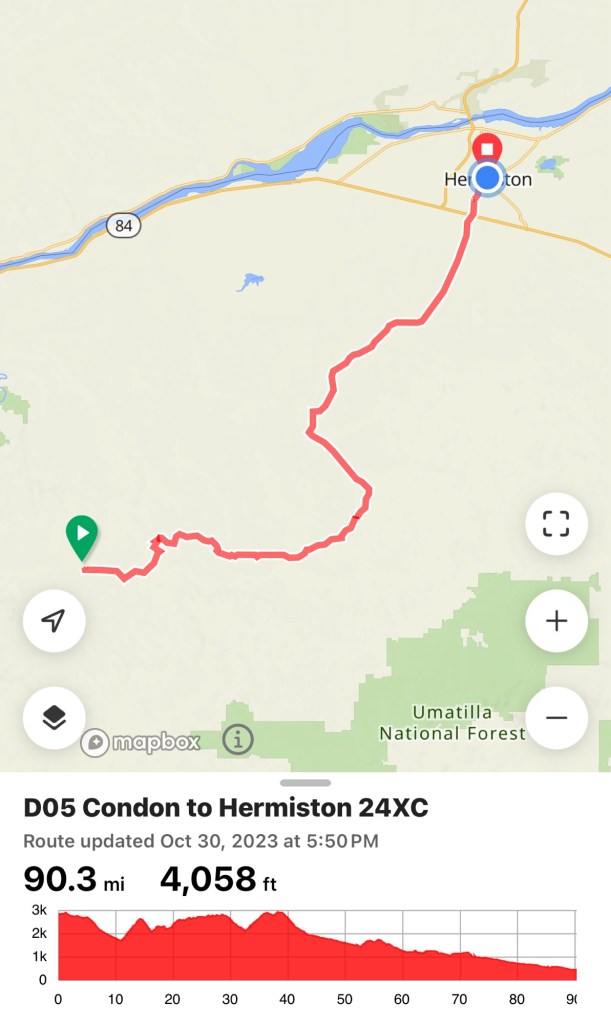
Task: Tap the red route end marker
Action: (x=487, y=150)
